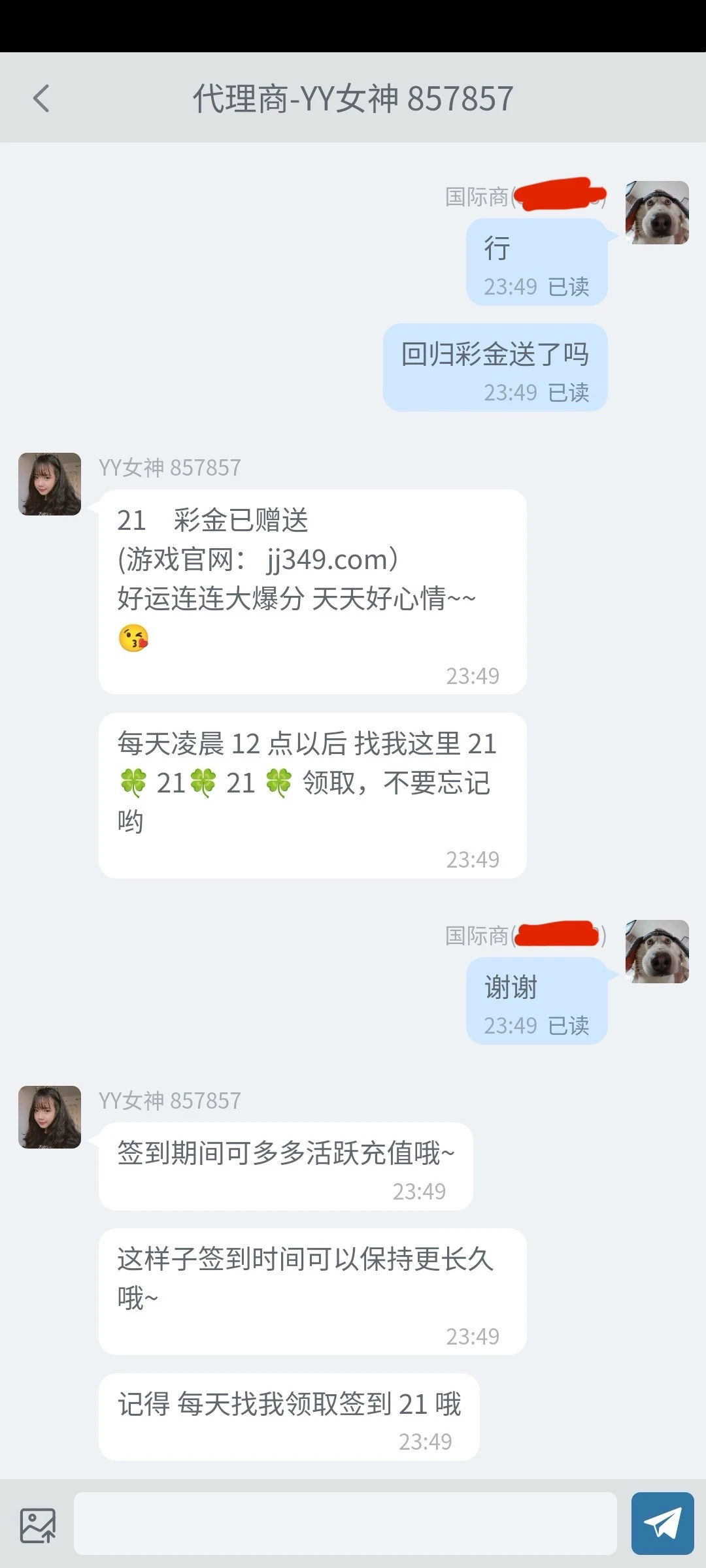Go back from the YY女神 chat
706x1568 pixels.
[x=41, y=99]
